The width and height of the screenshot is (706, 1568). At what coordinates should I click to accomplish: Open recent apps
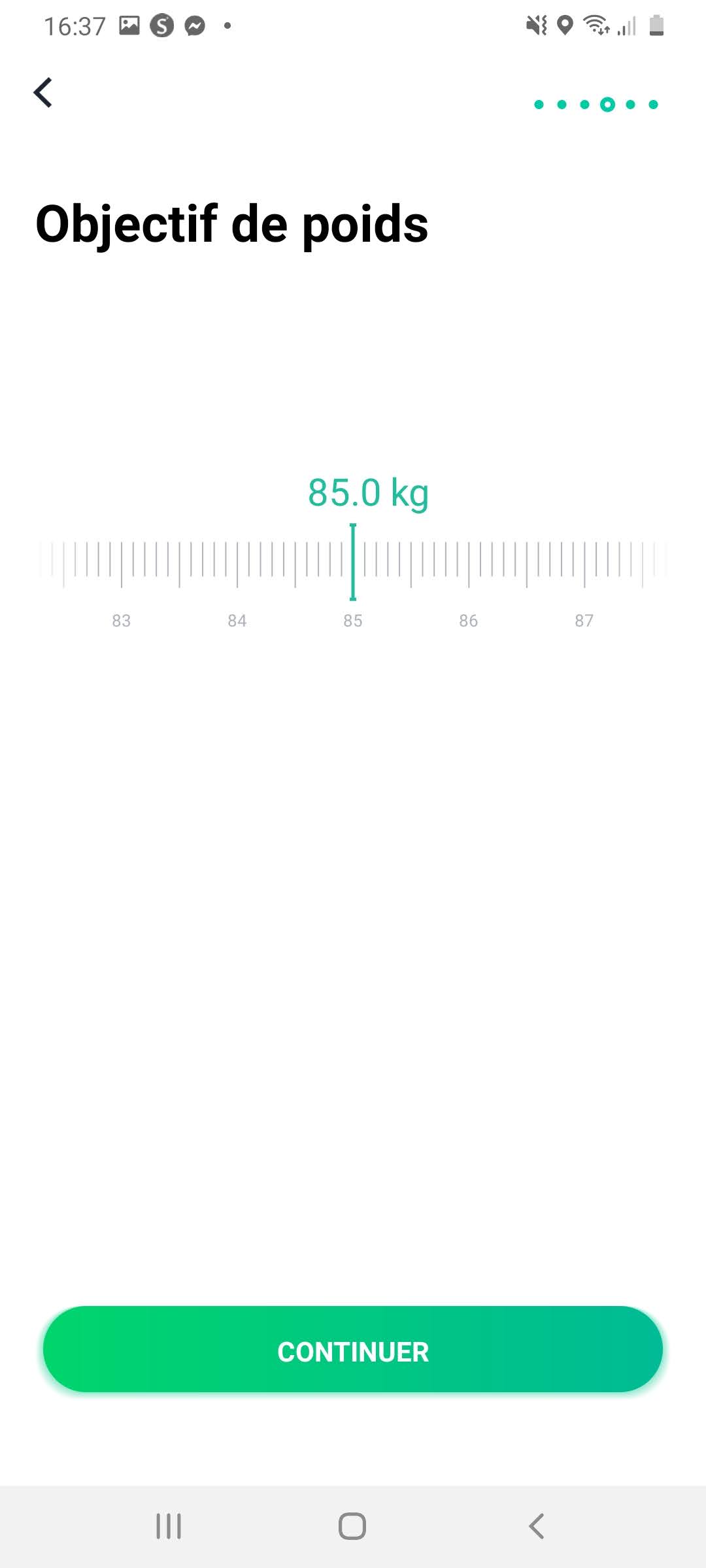[x=169, y=1526]
